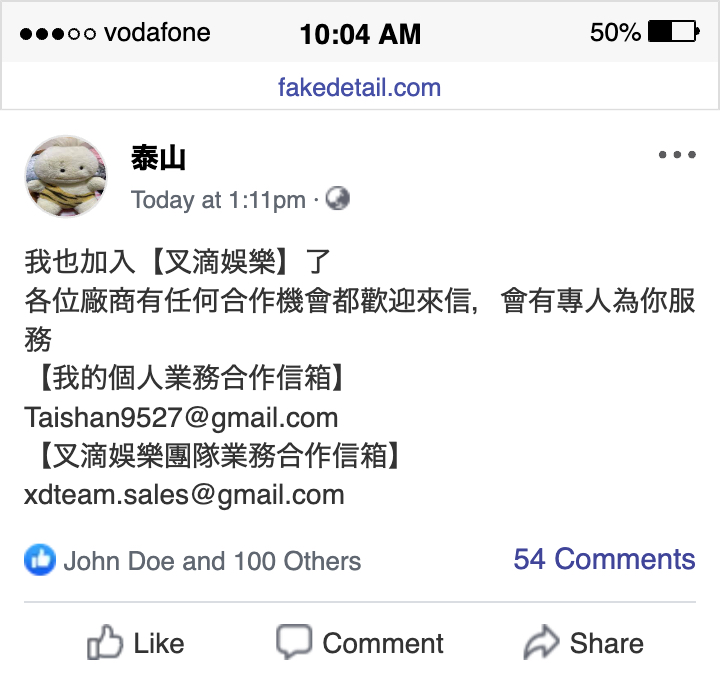Share this post
This screenshot has width=720, height=681.
[x=584, y=643]
